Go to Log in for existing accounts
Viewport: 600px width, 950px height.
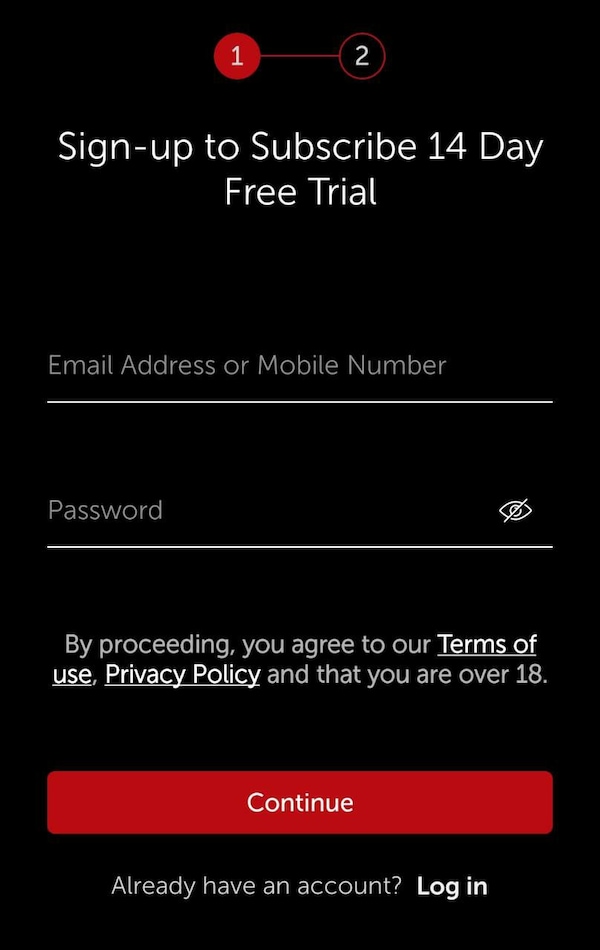(x=452, y=886)
